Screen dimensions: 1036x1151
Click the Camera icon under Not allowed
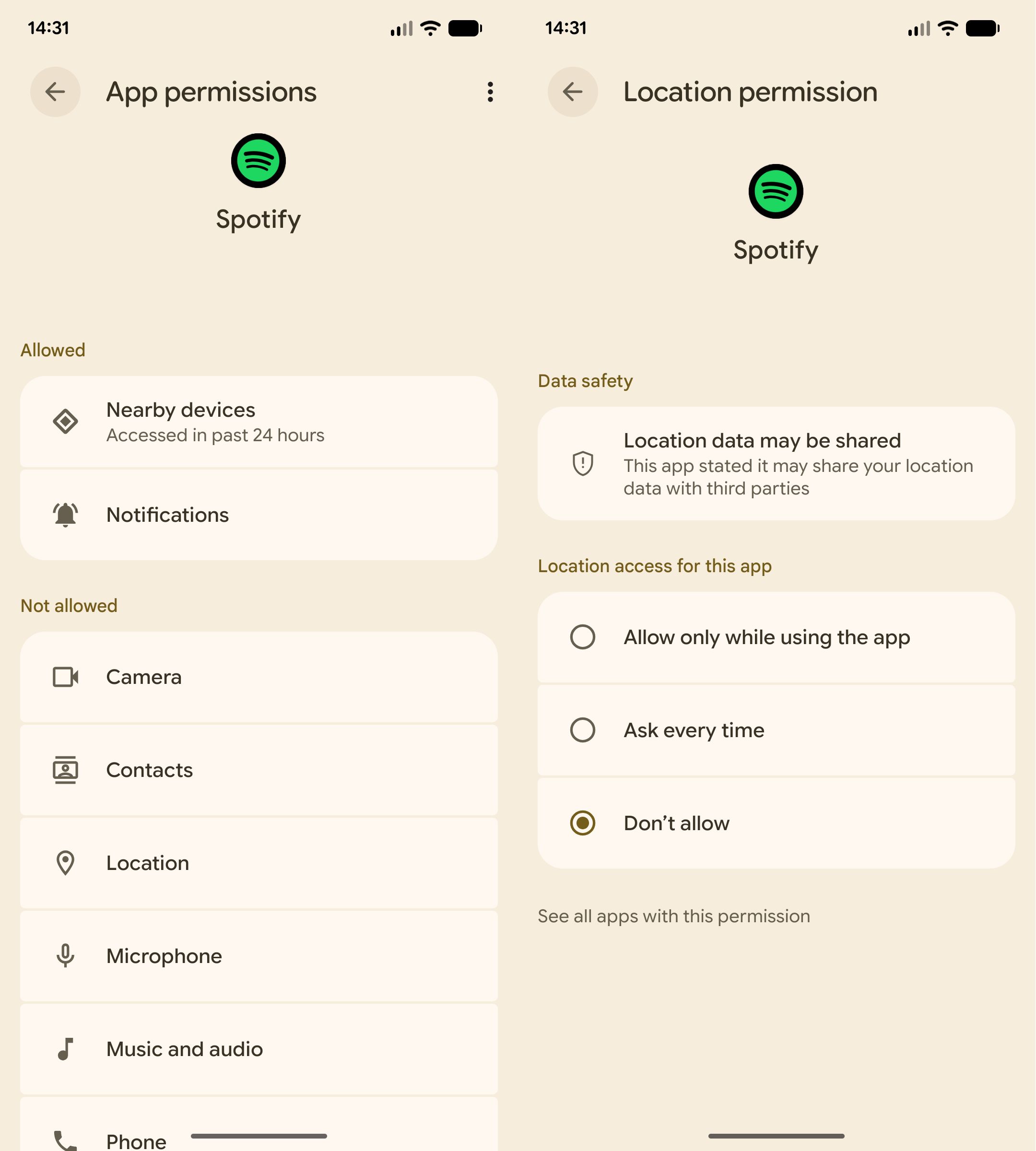coord(67,677)
